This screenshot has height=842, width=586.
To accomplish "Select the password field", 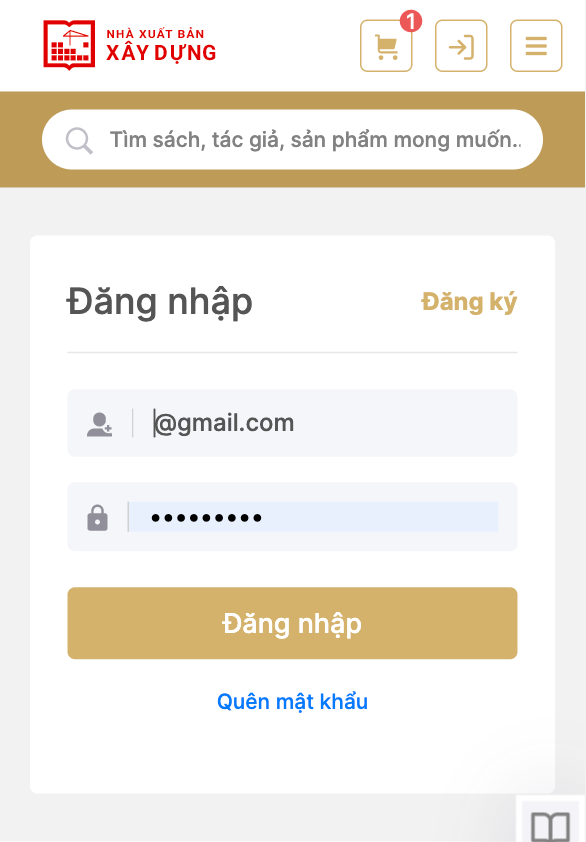I will coord(292,517).
